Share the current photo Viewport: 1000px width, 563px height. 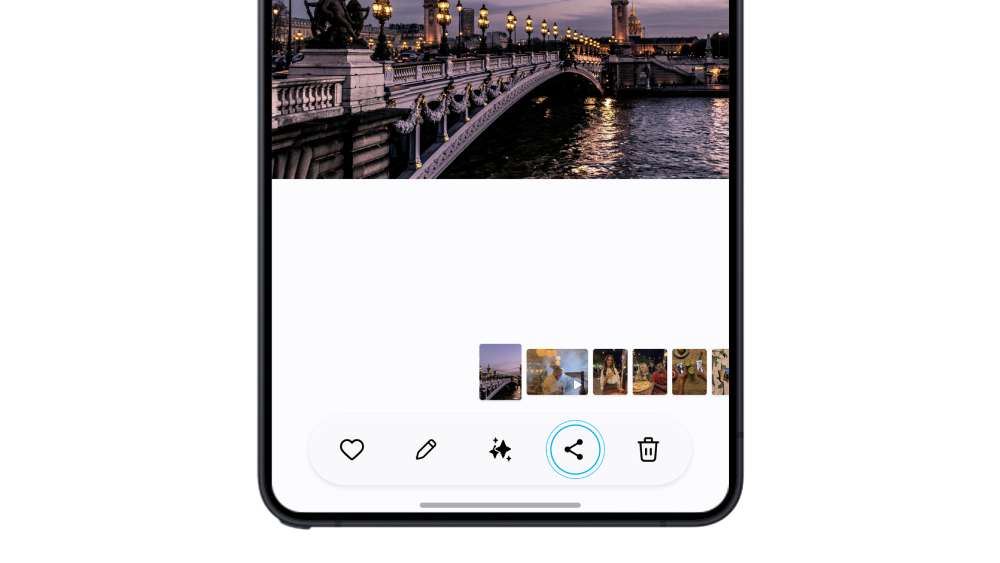tap(574, 450)
